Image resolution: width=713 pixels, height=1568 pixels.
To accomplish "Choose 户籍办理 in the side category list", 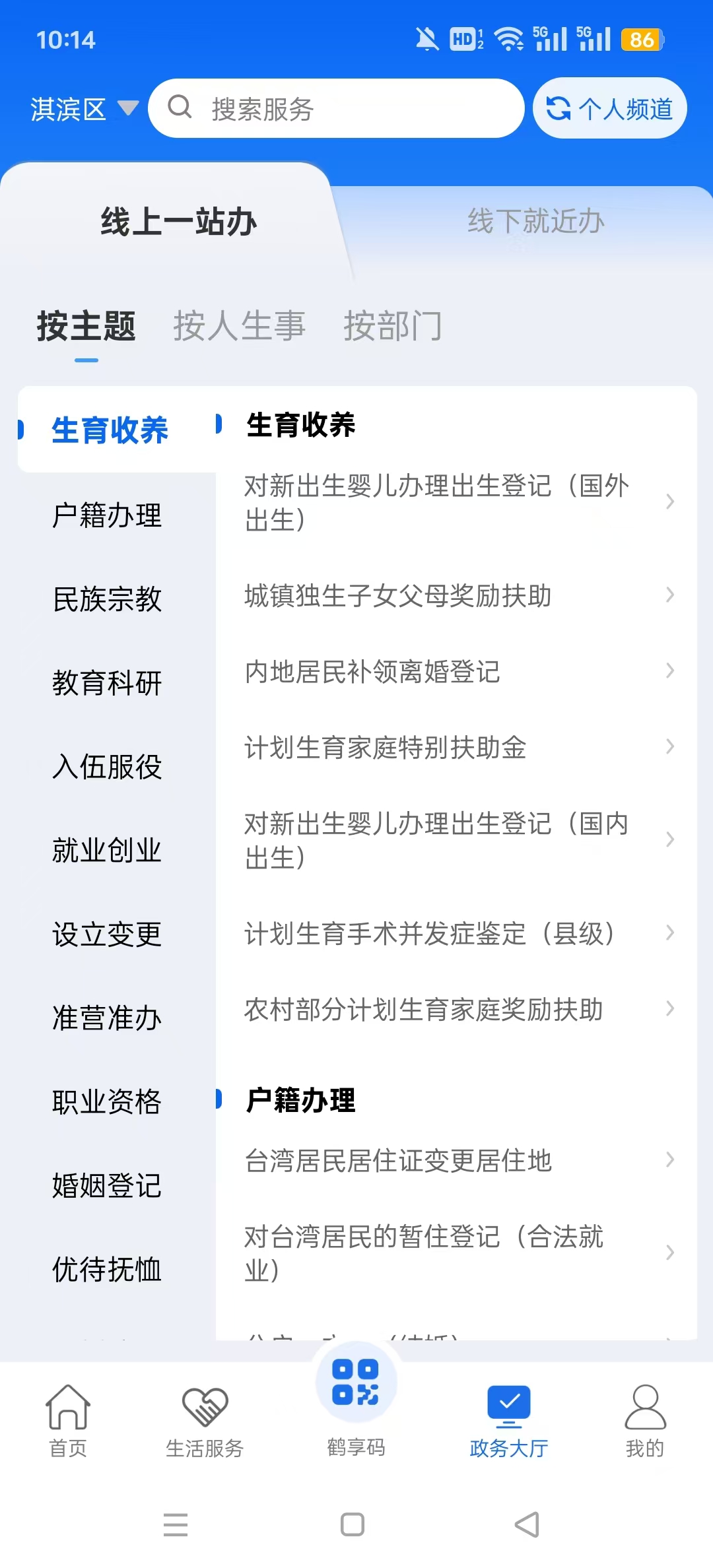I will tap(107, 515).
